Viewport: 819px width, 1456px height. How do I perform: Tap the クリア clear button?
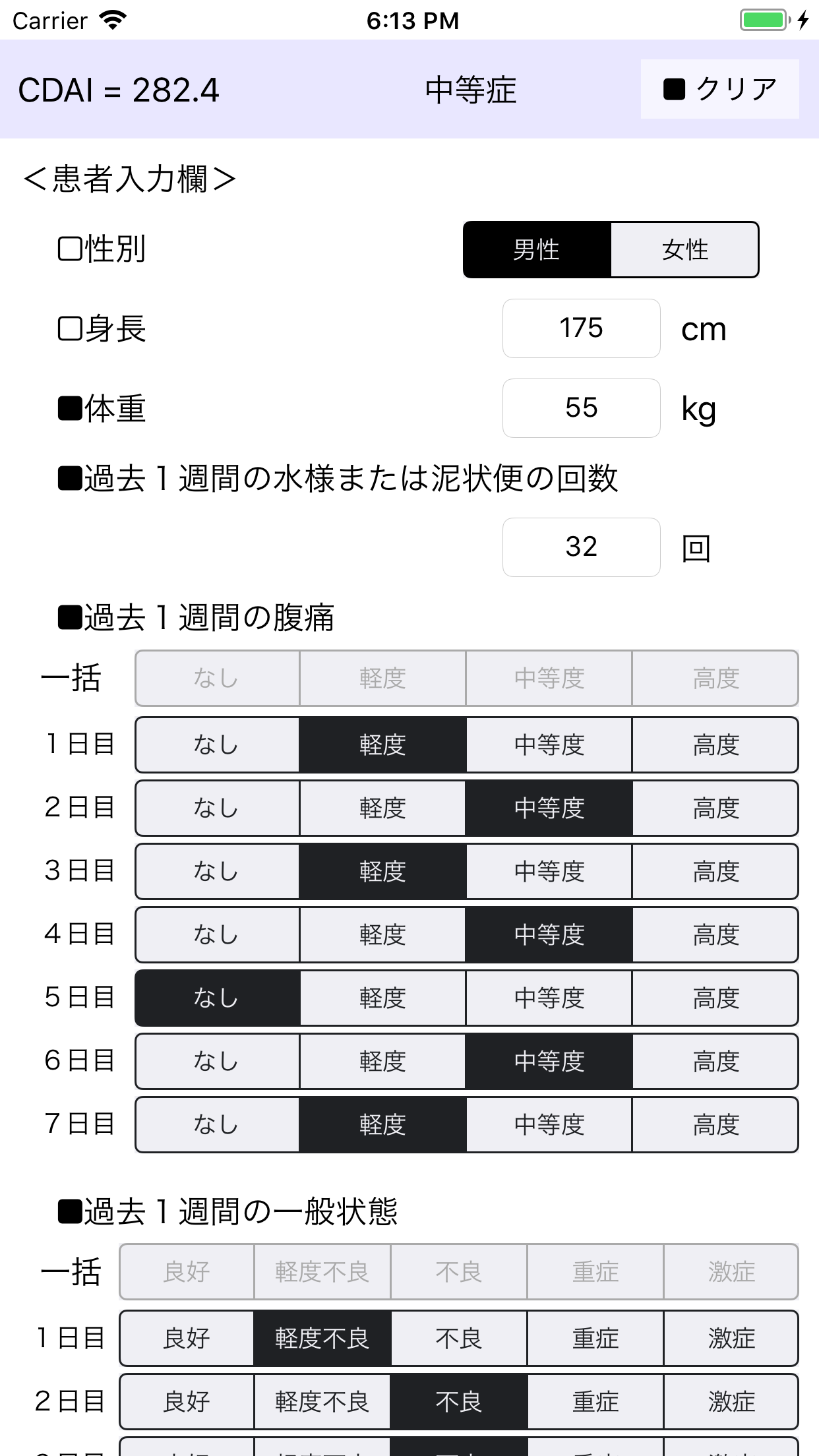point(719,89)
